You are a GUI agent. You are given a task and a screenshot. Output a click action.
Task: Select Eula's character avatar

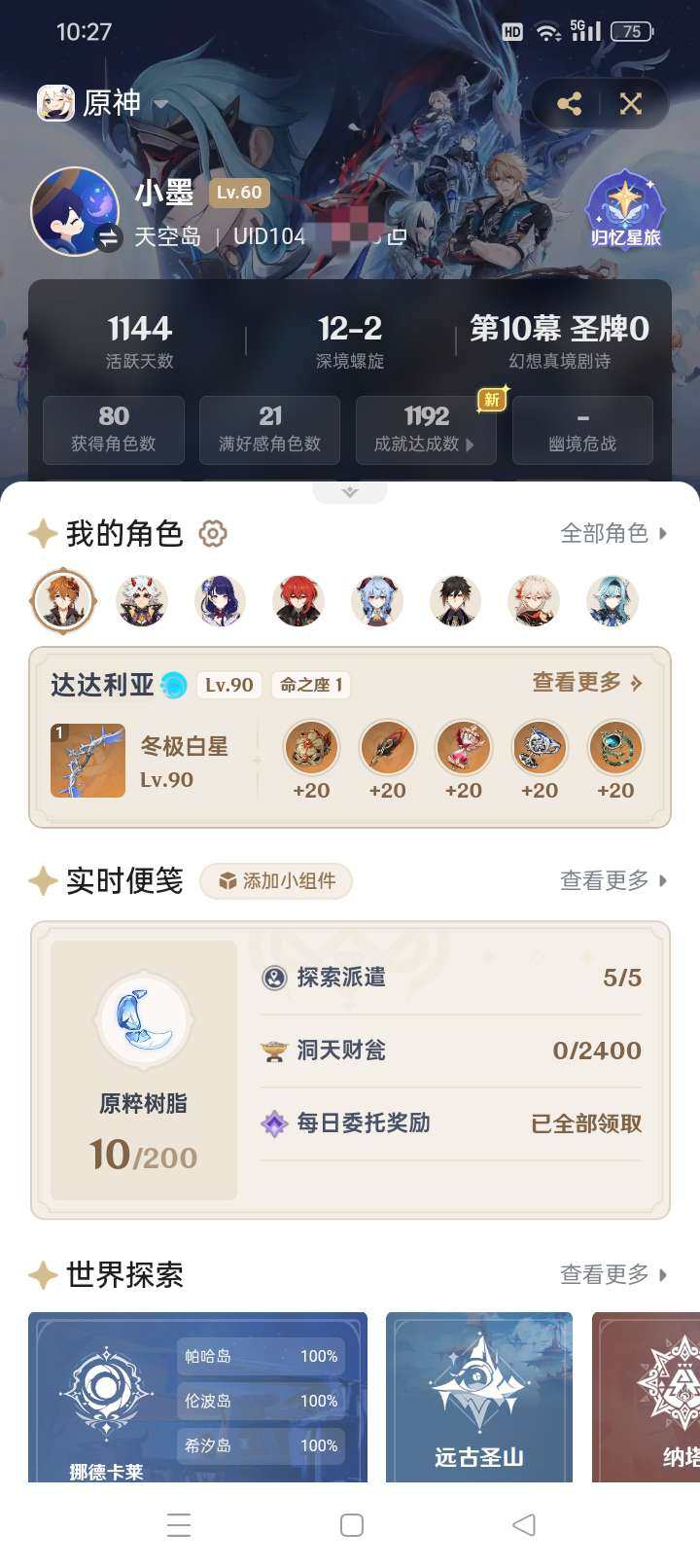[610, 601]
